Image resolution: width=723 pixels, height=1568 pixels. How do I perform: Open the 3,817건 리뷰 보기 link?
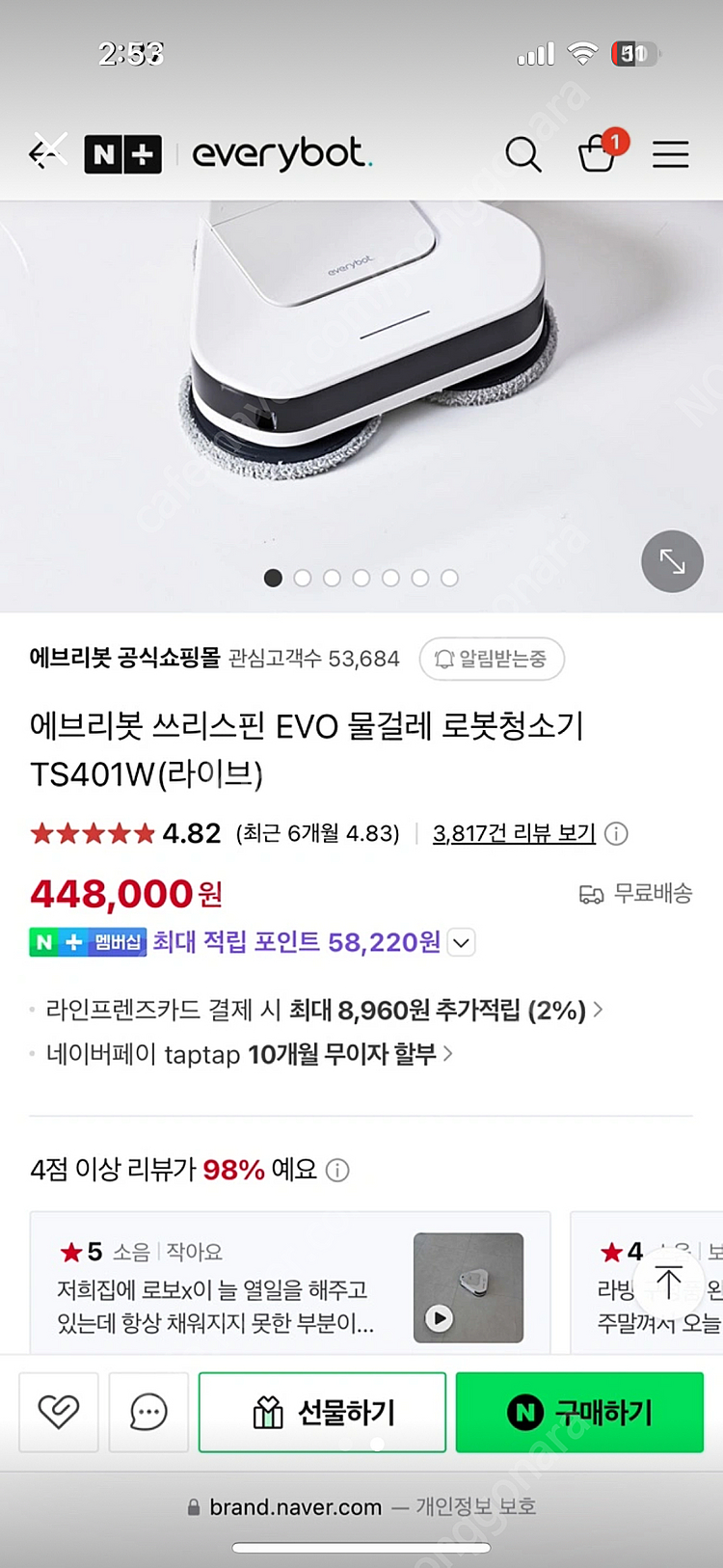click(x=514, y=833)
